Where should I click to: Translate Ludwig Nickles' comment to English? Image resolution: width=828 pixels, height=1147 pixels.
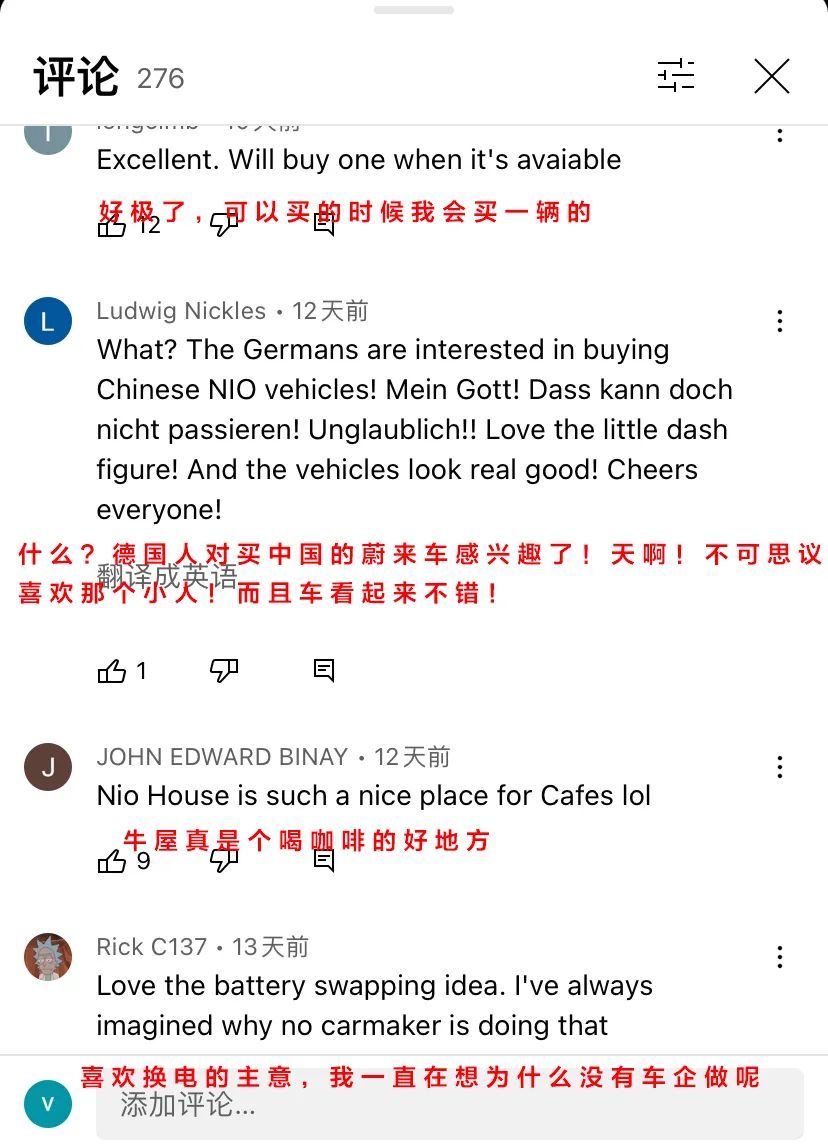tap(167, 576)
